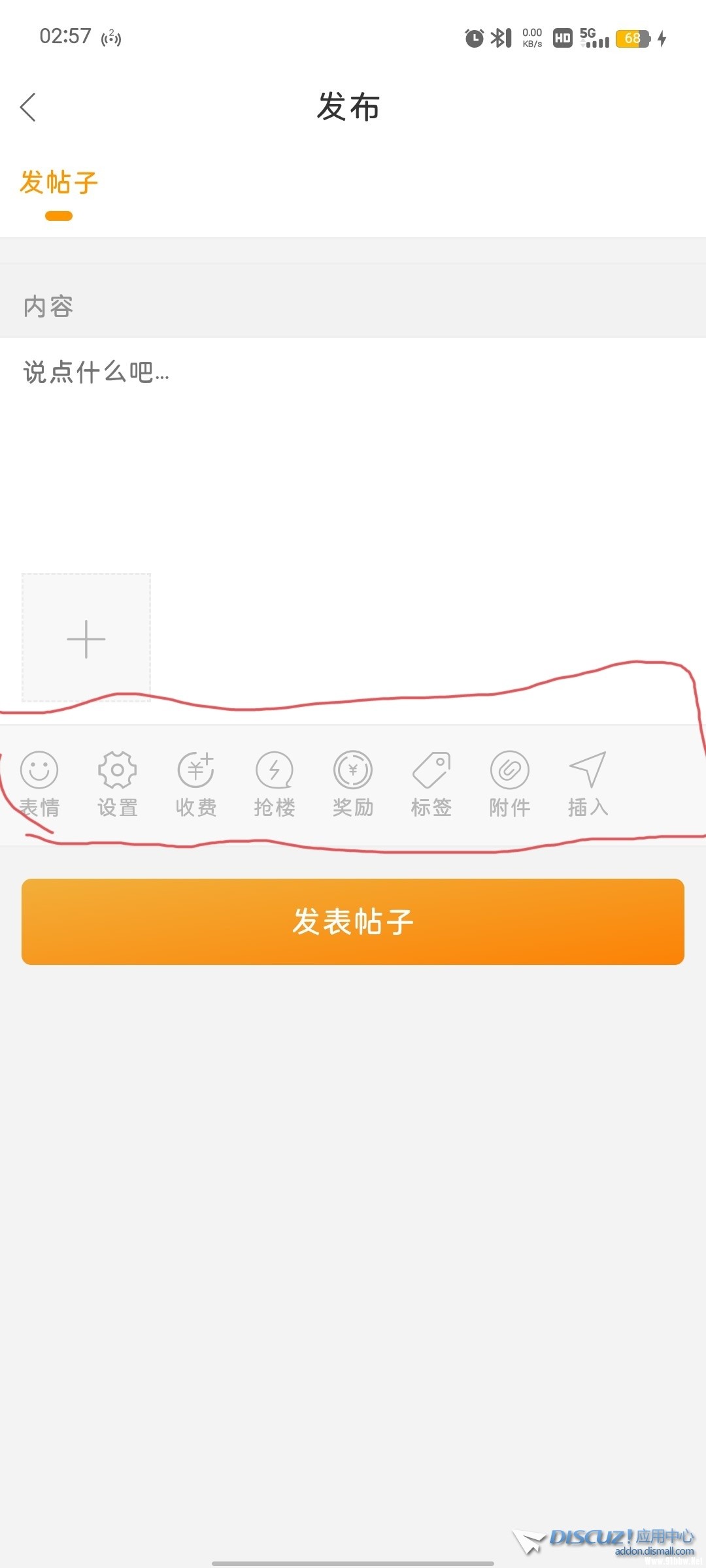Open the 设置 post settings

[118, 783]
